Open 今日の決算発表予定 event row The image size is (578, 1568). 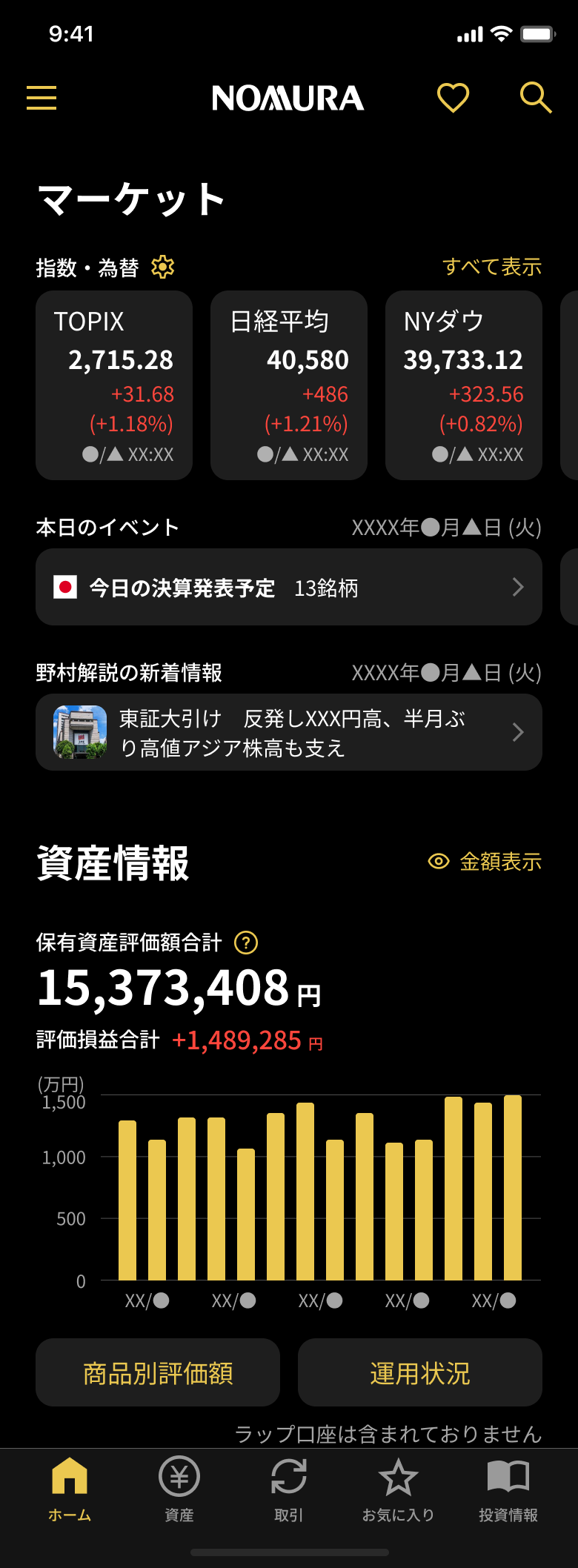pos(289,587)
